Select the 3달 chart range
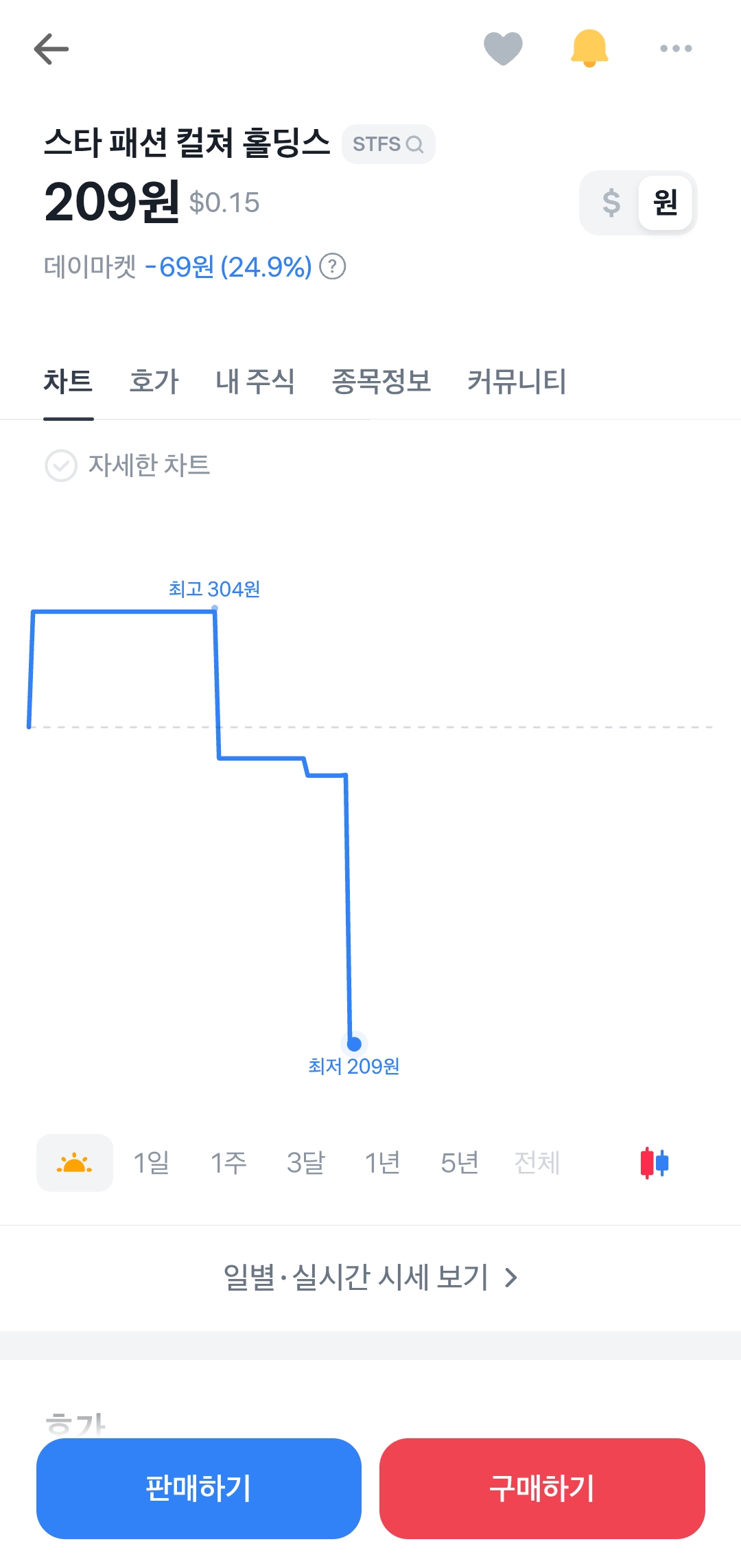This screenshot has width=741, height=1568. (306, 1163)
